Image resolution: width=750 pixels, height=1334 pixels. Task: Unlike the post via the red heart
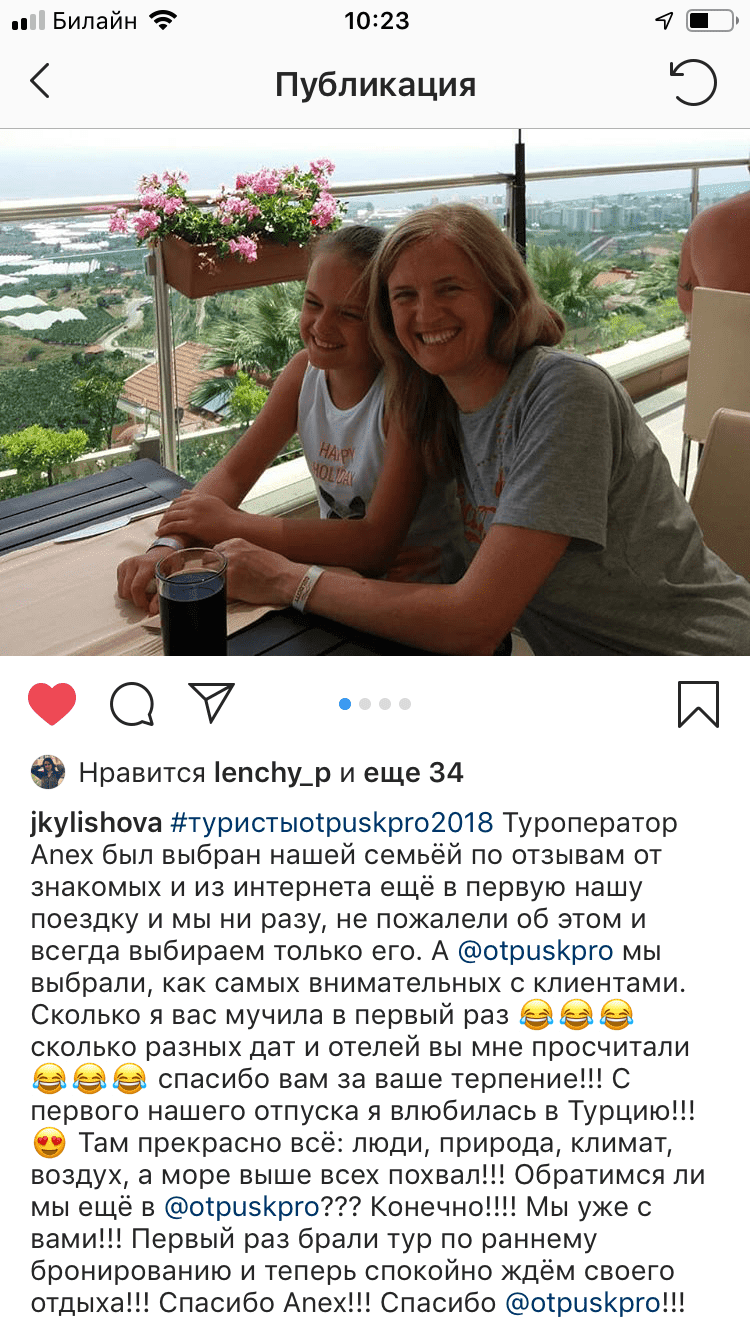(52, 704)
